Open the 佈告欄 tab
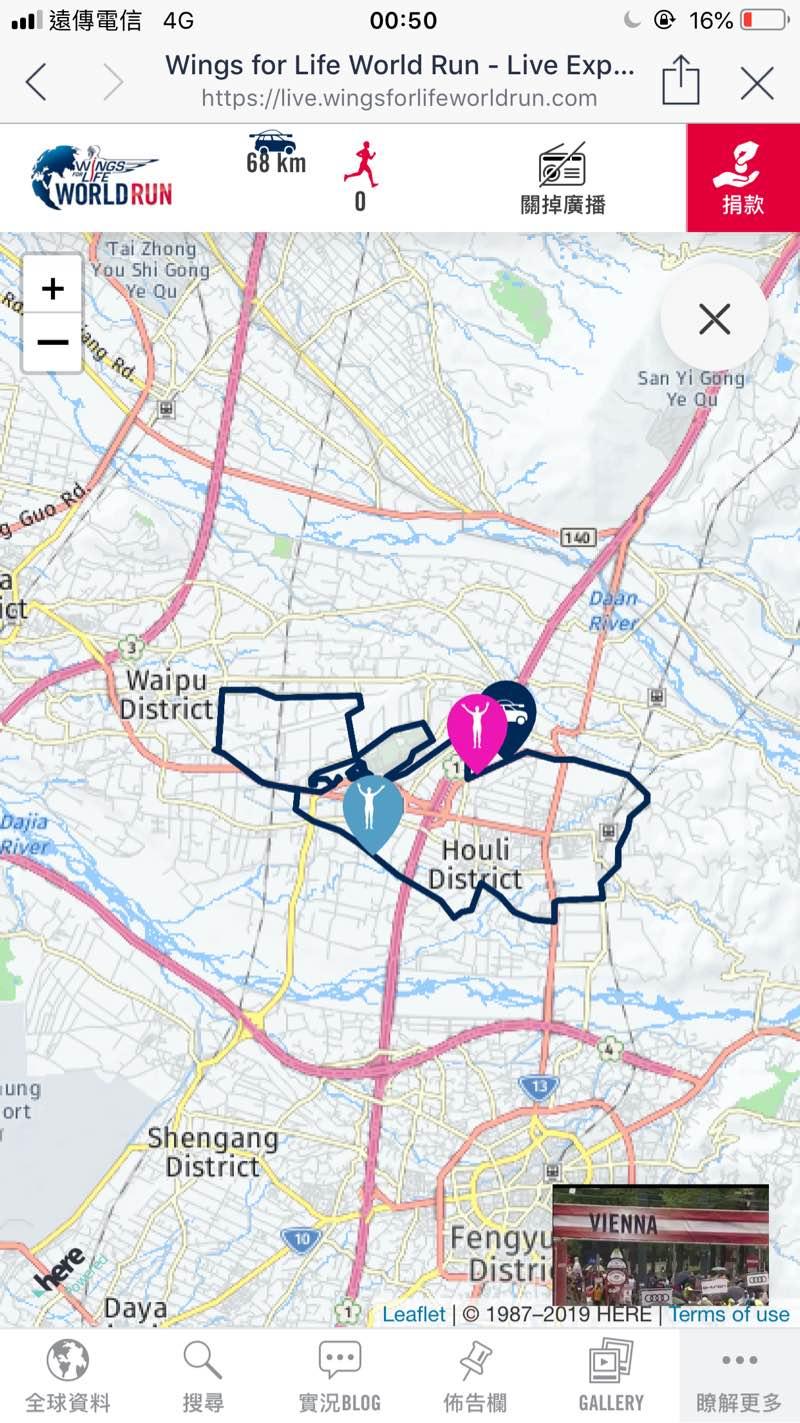 (475, 1376)
